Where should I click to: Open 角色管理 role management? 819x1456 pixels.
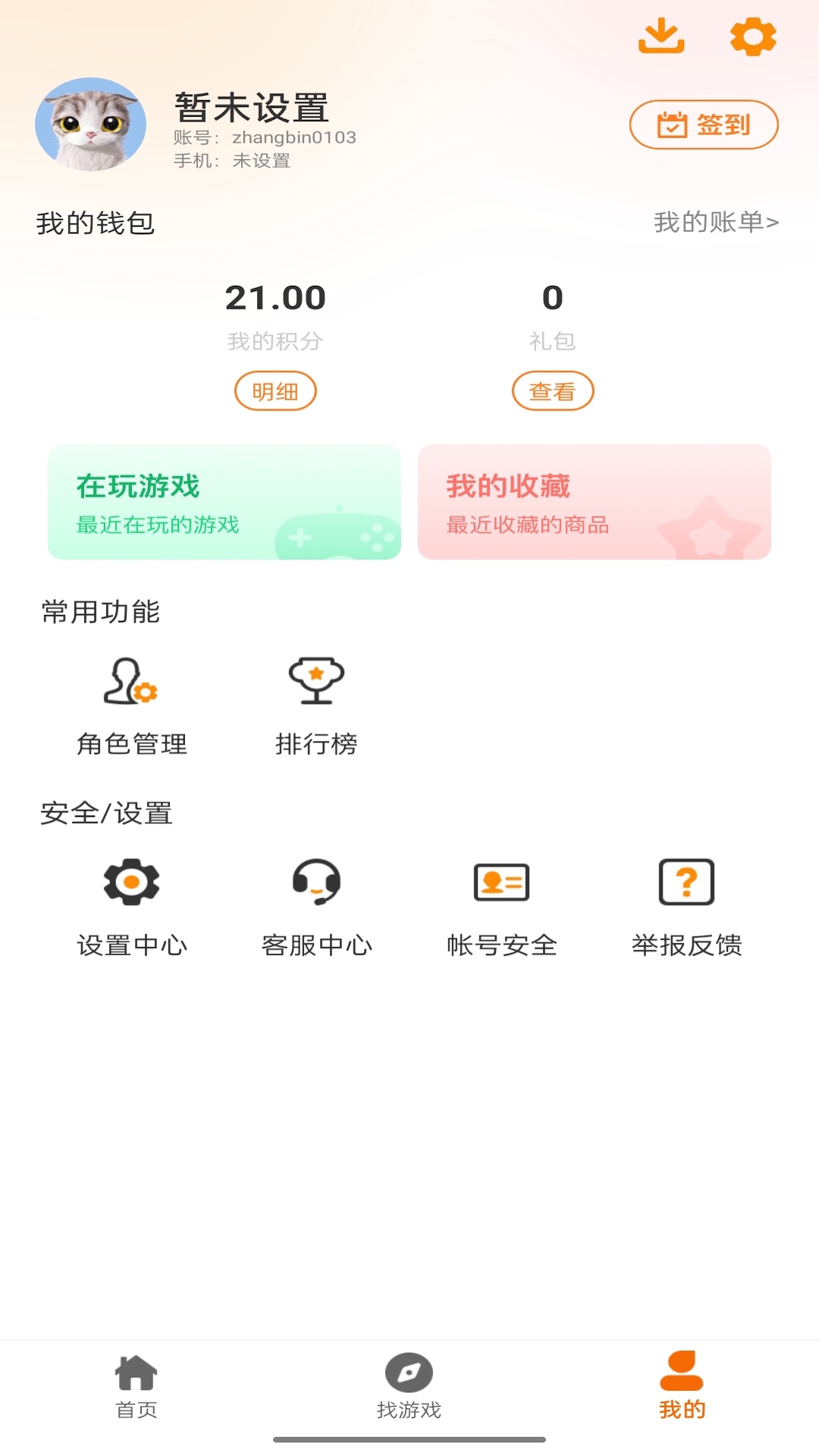131,705
